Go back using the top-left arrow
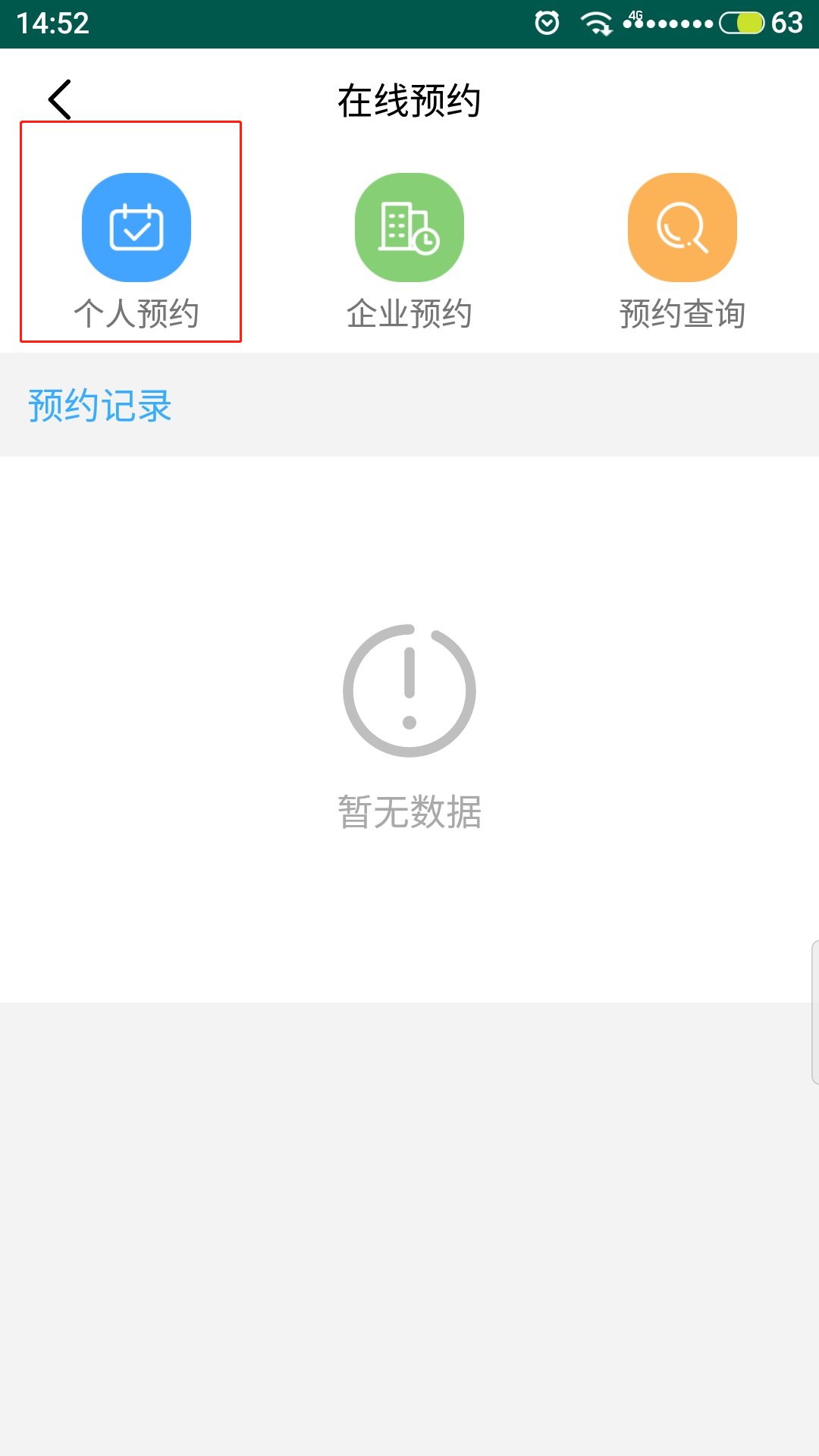 [60, 99]
